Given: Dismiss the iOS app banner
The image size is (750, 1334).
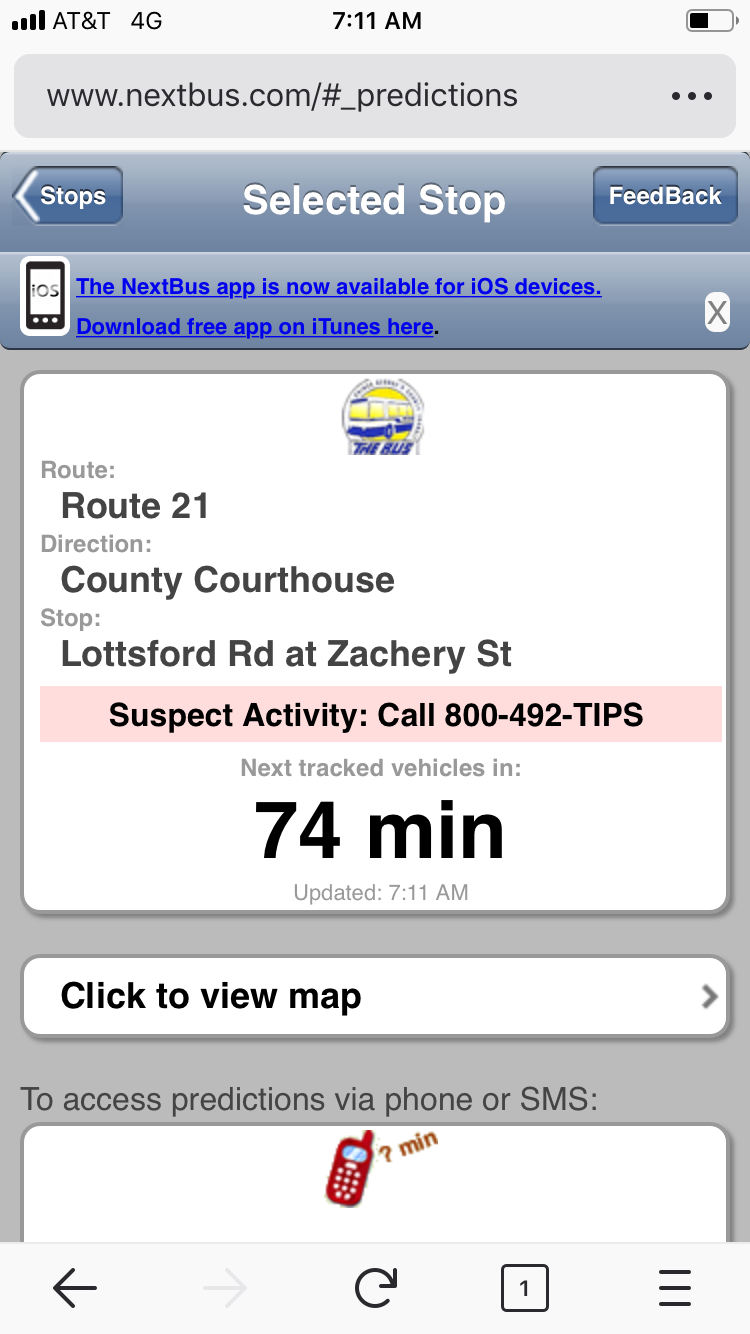Looking at the screenshot, I should point(717,312).
